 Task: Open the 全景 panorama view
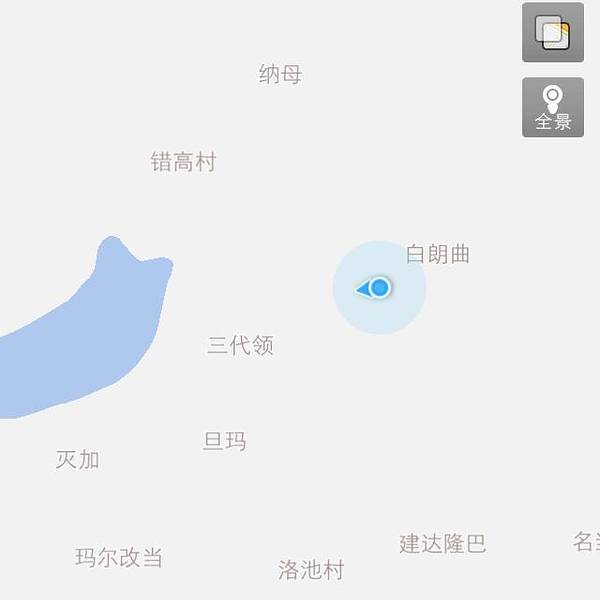(x=553, y=108)
